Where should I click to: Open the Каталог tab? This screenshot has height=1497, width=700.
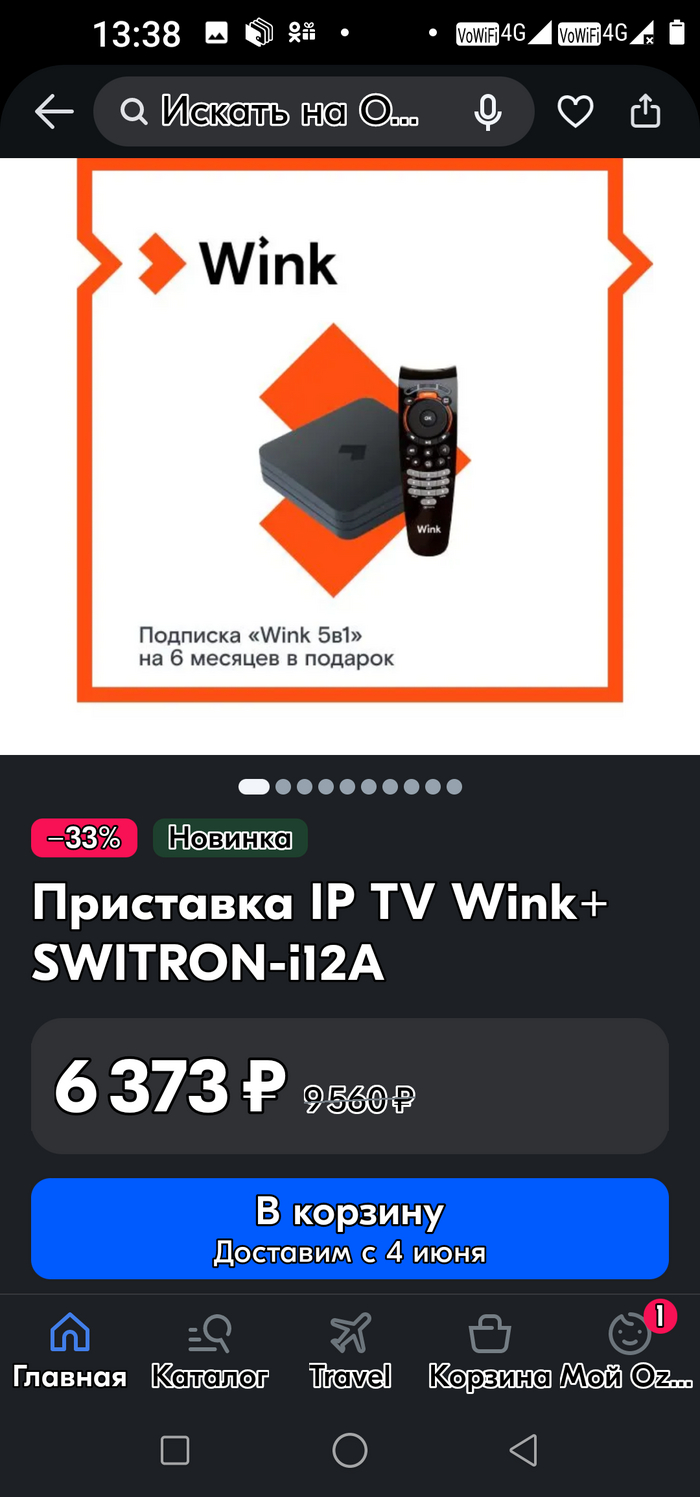click(210, 1350)
